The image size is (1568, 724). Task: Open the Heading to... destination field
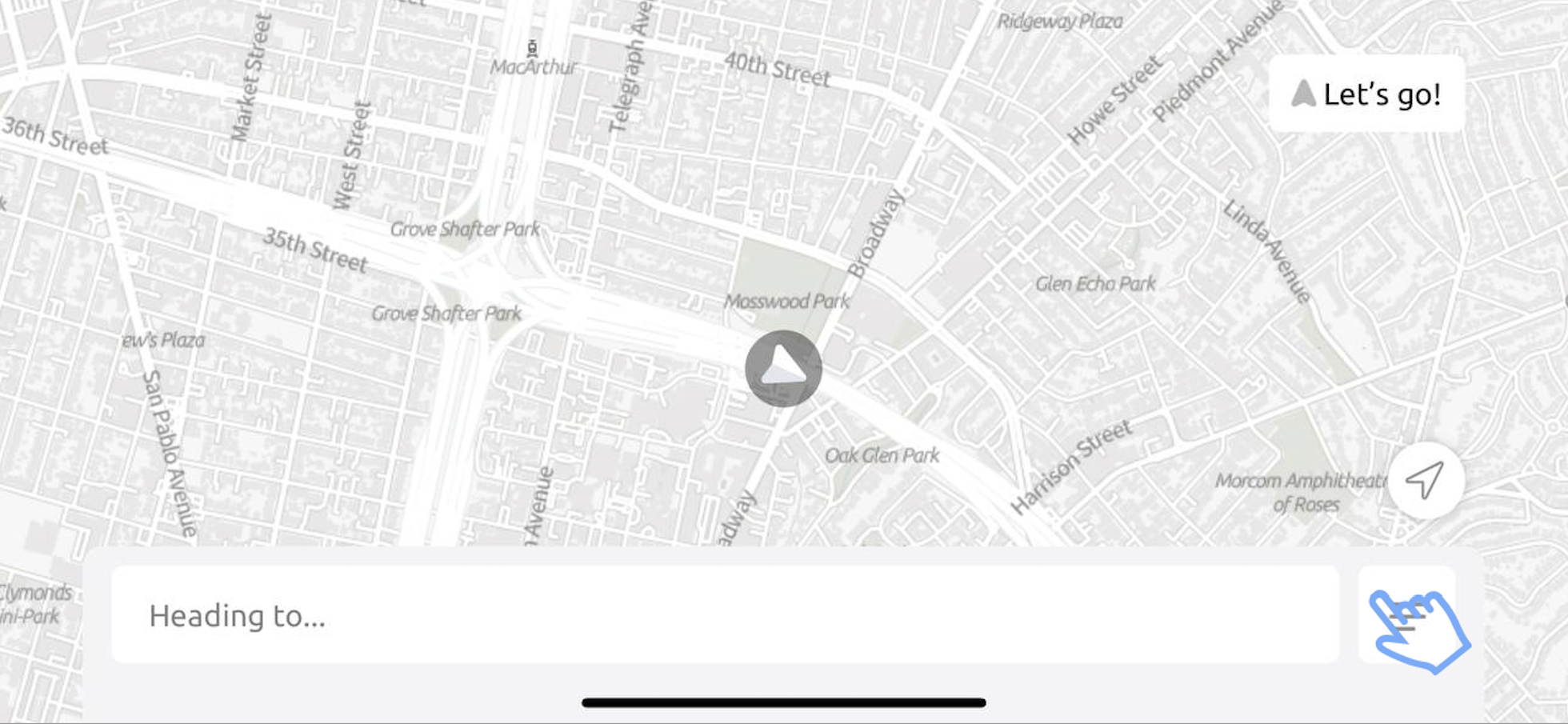[x=724, y=614]
